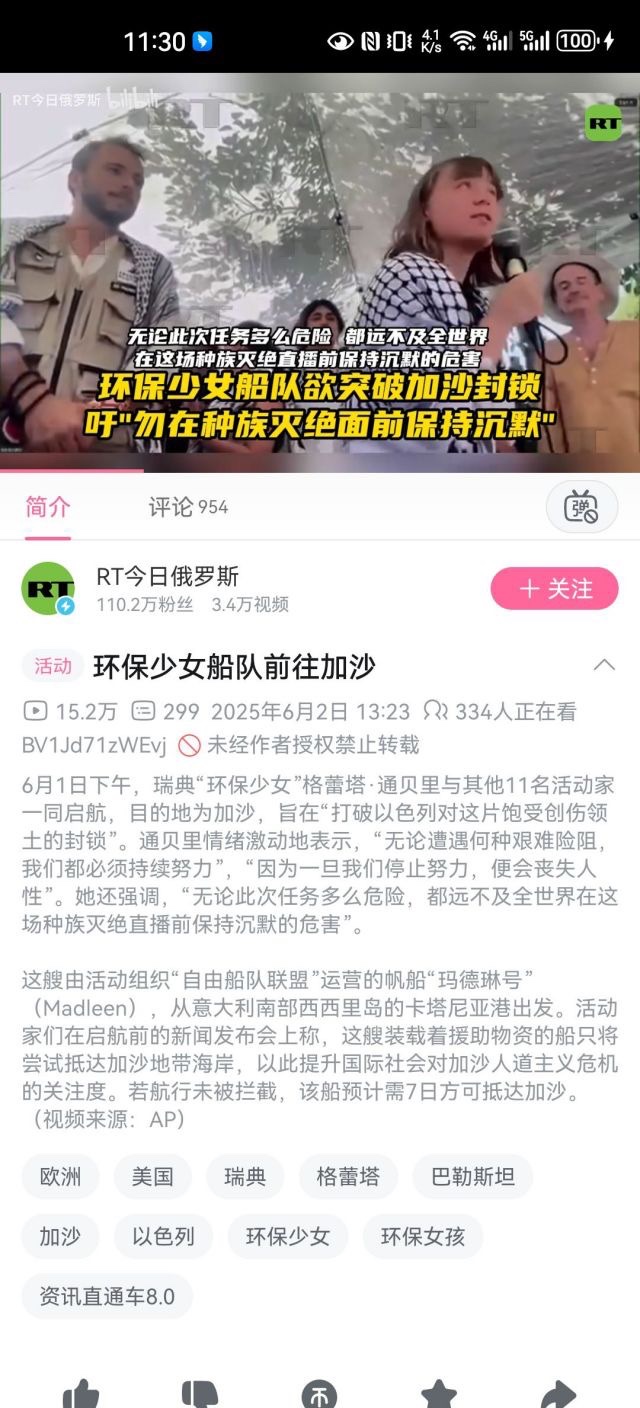Open the 环保少女 tag chip

click(287, 1237)
